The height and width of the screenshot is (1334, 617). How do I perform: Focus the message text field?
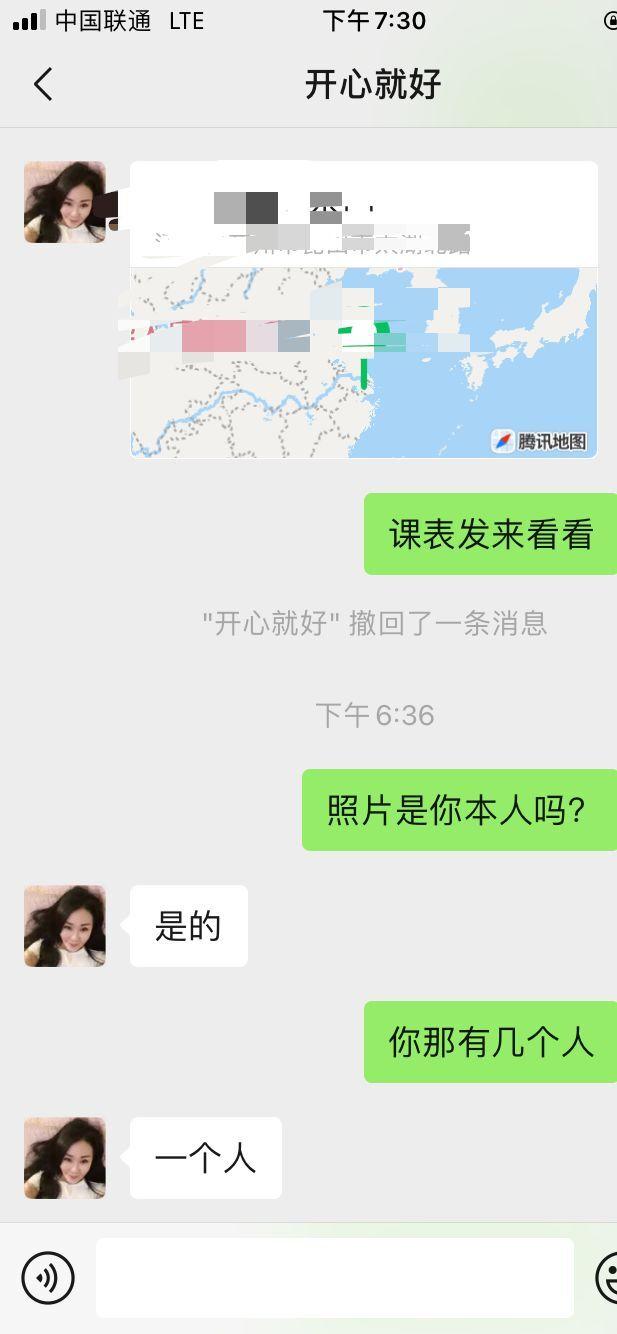[x=334, y=1277]
